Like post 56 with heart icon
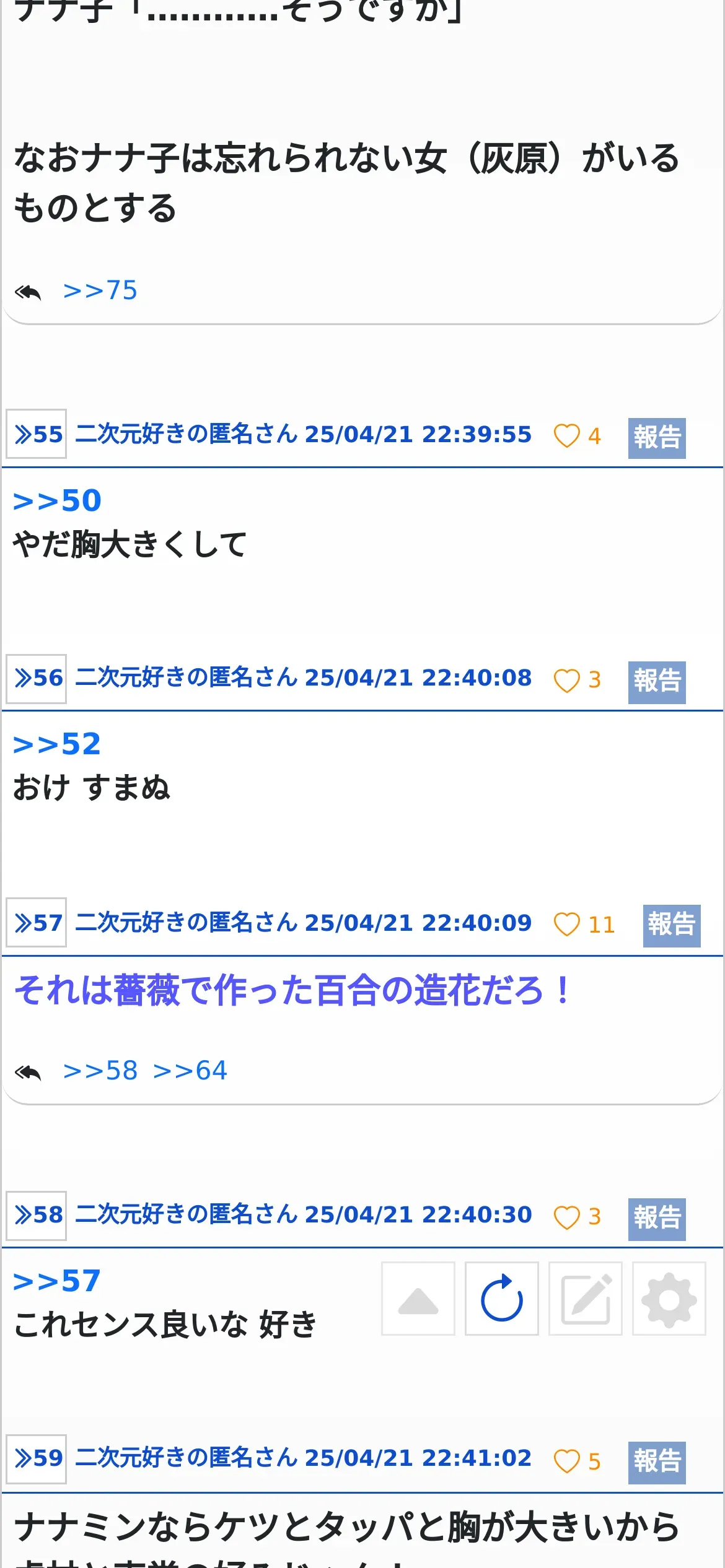 [566, 680]
